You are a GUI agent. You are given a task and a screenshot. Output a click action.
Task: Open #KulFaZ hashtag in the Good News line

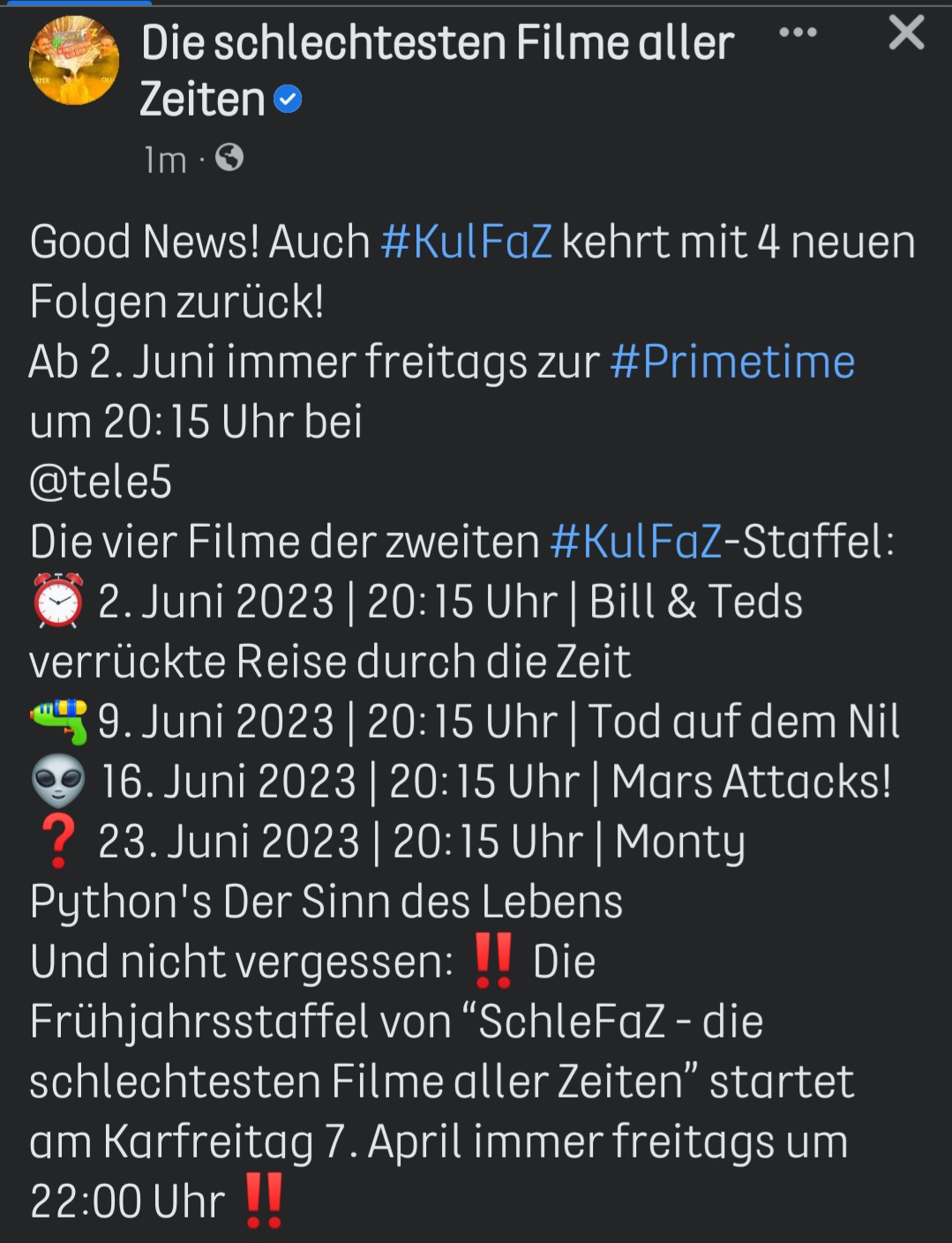click(466, 242)
